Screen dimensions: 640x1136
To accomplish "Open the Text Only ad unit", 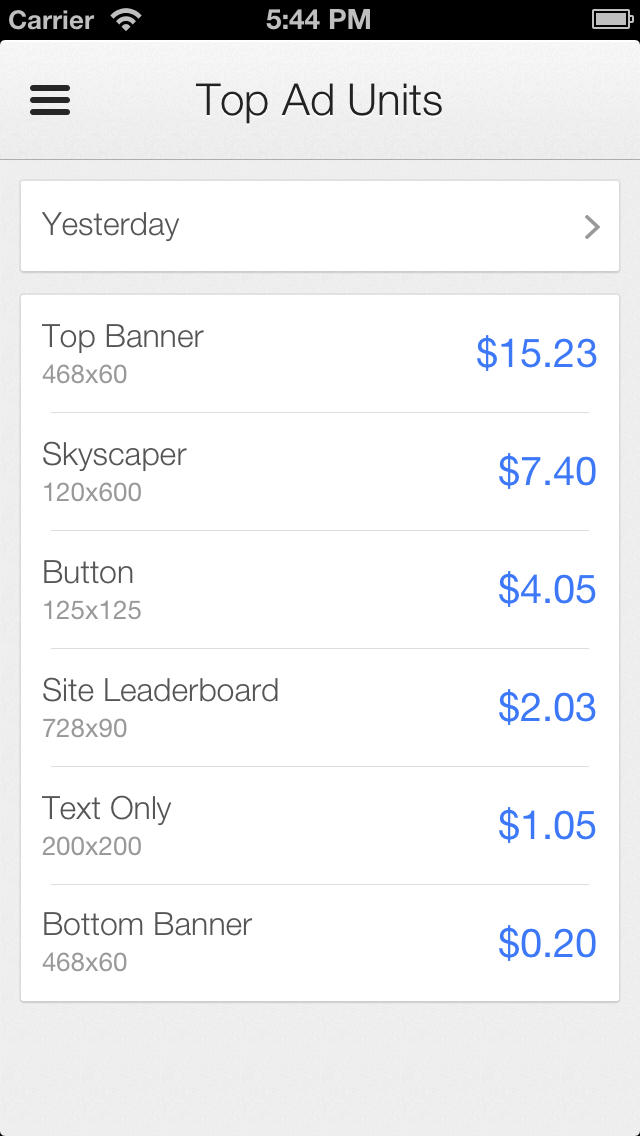I will tap(320, 826).
